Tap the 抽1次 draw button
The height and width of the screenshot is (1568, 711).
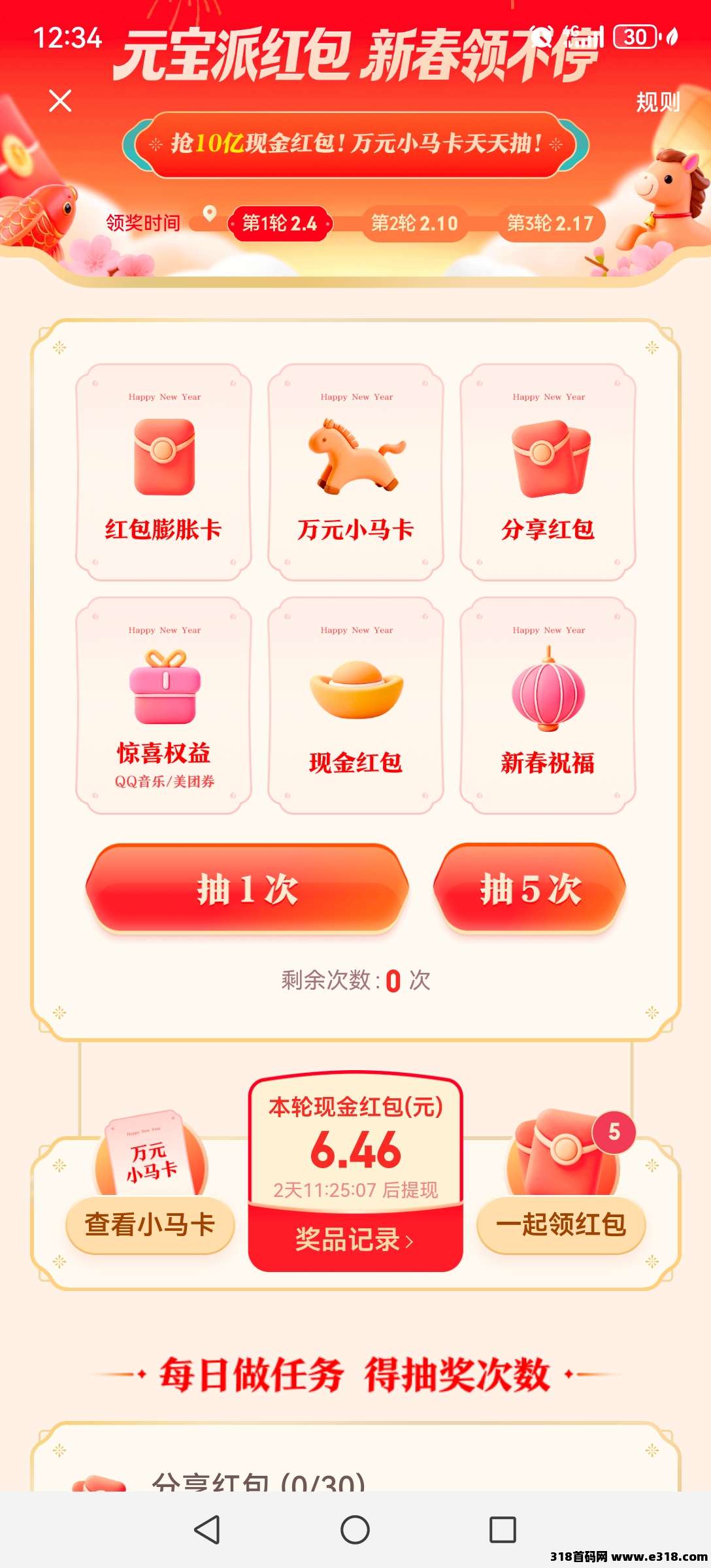247,889
